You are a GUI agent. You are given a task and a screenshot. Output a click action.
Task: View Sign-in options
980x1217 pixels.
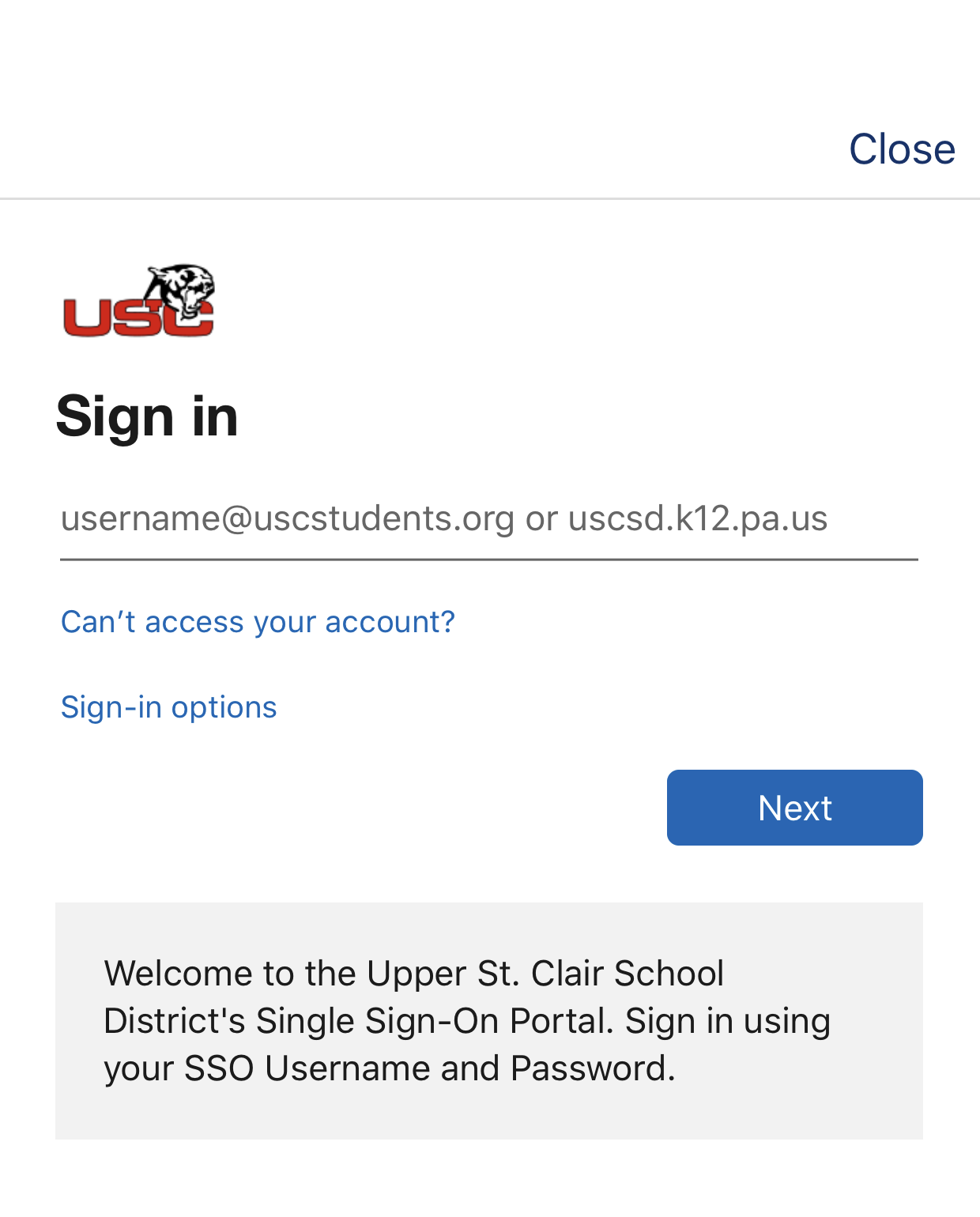[x=169, y=707]
